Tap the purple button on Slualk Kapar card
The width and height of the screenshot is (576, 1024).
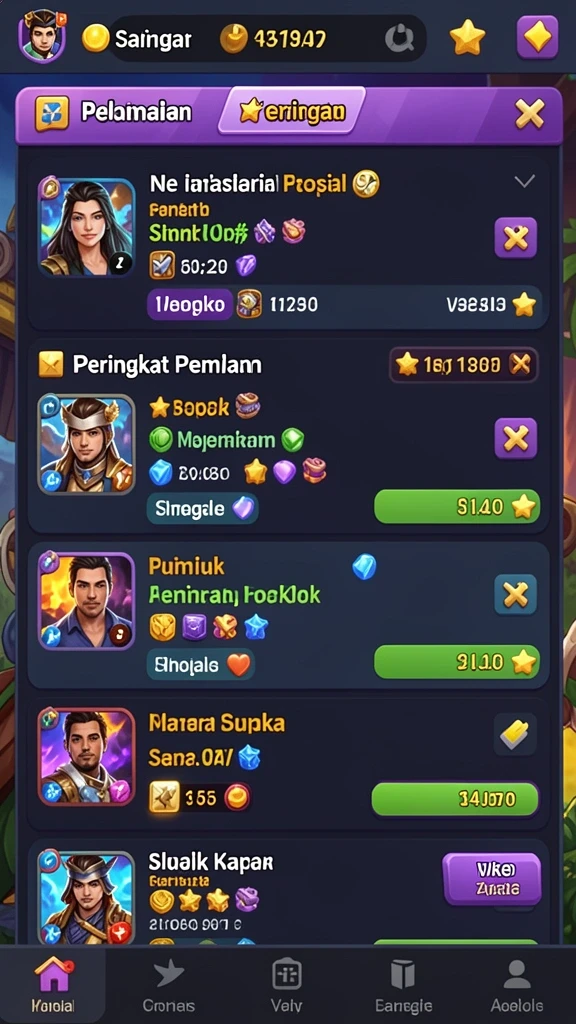pos(492,878)
